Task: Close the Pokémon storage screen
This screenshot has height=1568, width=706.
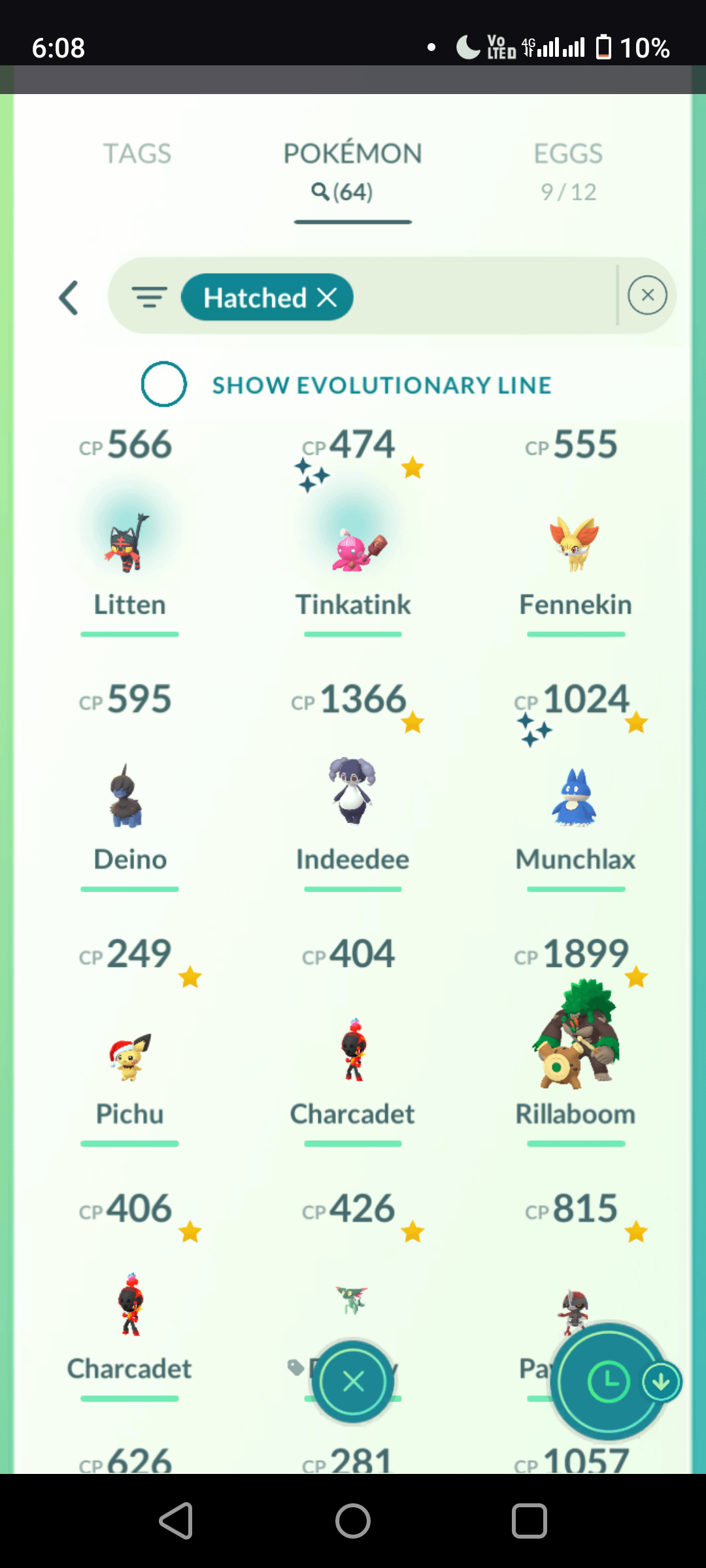Action: (x=353, y=1381)
